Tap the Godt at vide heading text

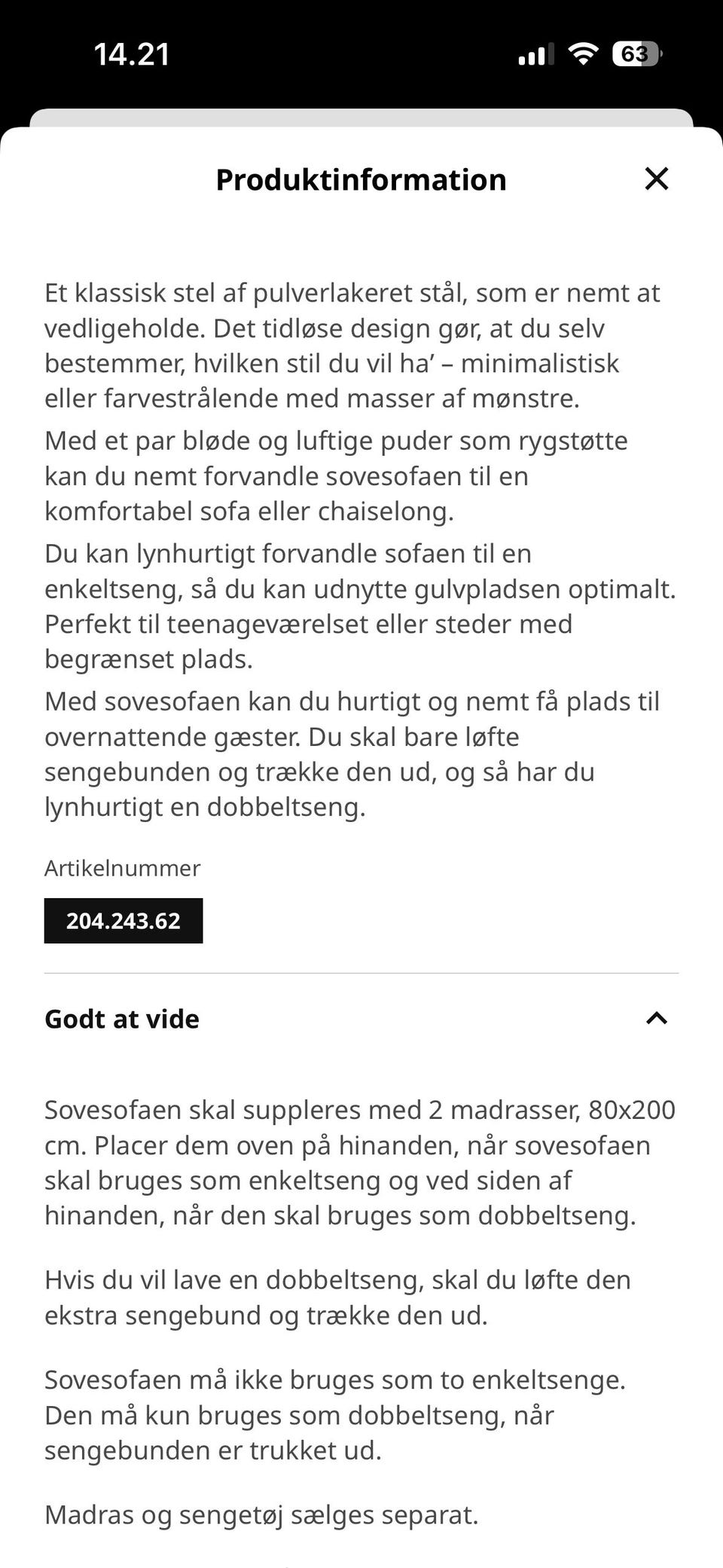[121, 1019]
